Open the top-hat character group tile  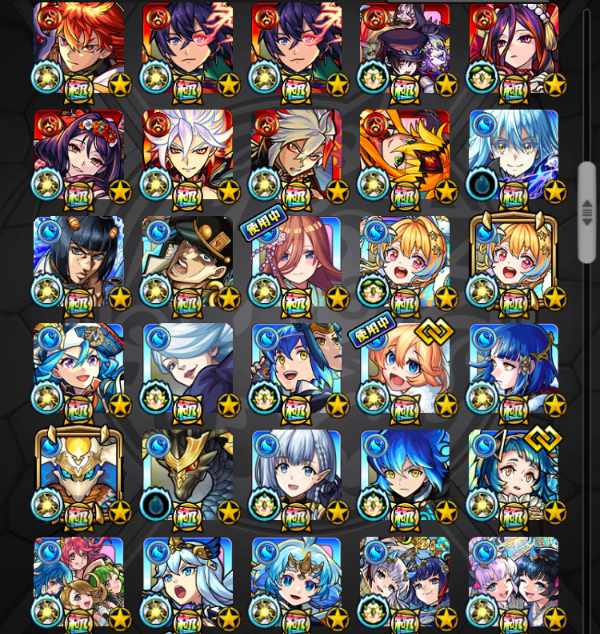(405, 47)
